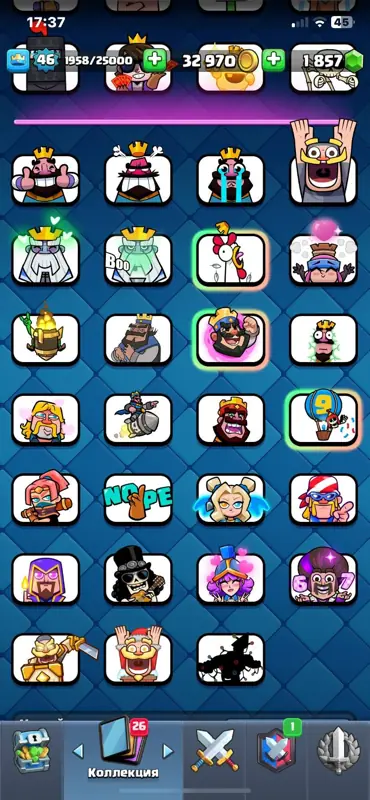
Task: Switch to the battle crossed swords tab
Action: coord(214,751)
